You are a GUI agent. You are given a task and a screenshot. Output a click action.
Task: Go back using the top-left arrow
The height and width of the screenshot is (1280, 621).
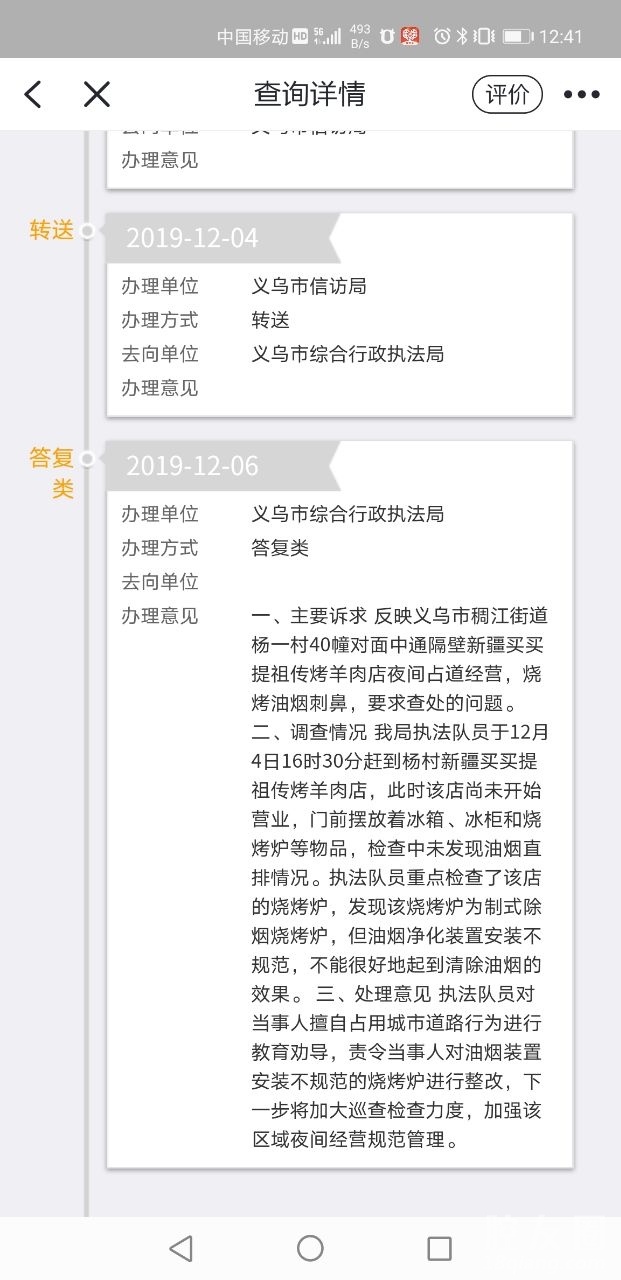33,95
